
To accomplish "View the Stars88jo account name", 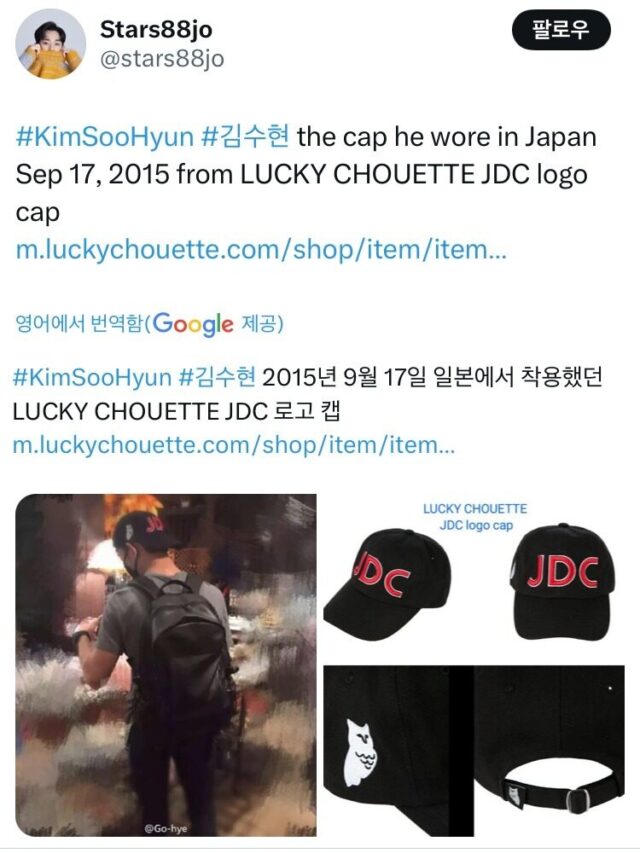I will pos(156,29).
